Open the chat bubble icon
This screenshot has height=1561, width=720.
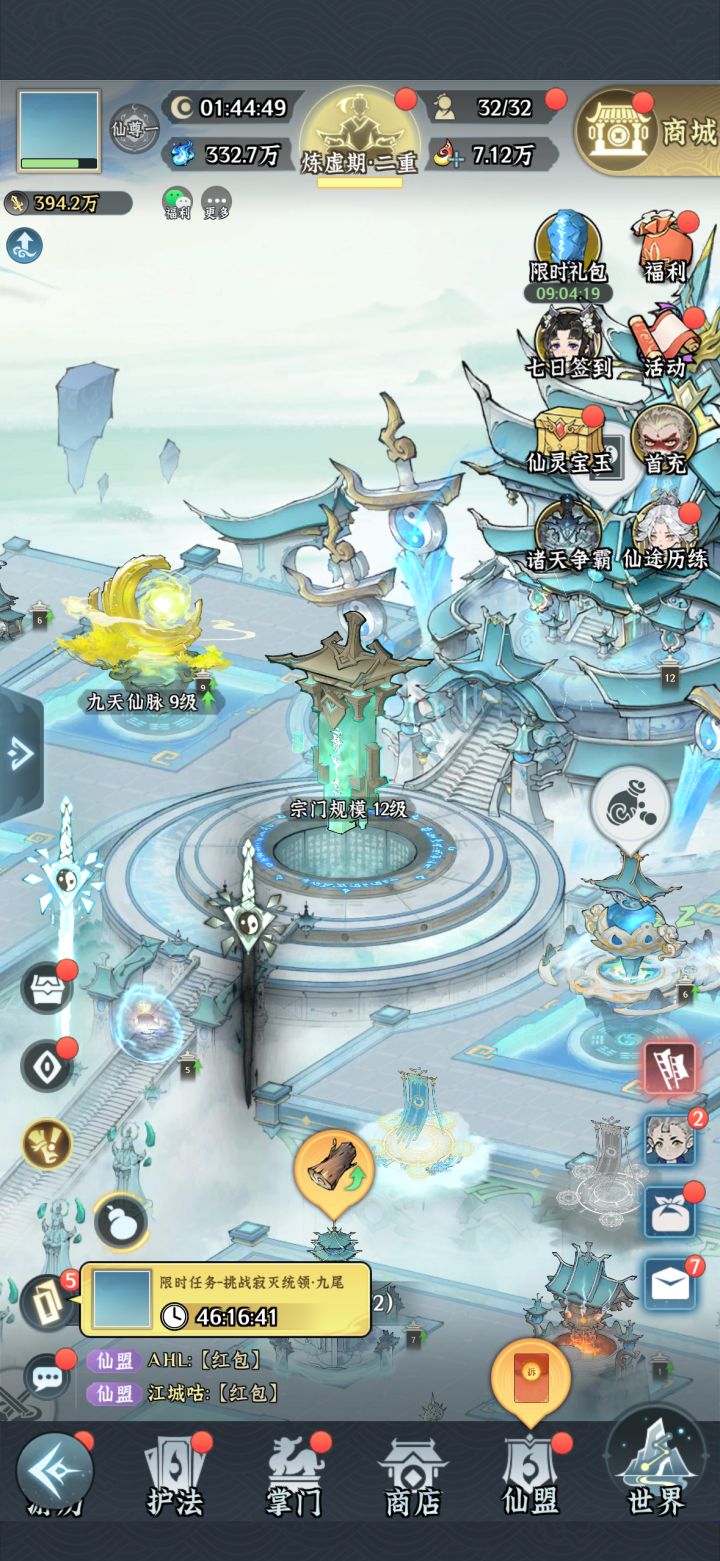(47, 1378)
